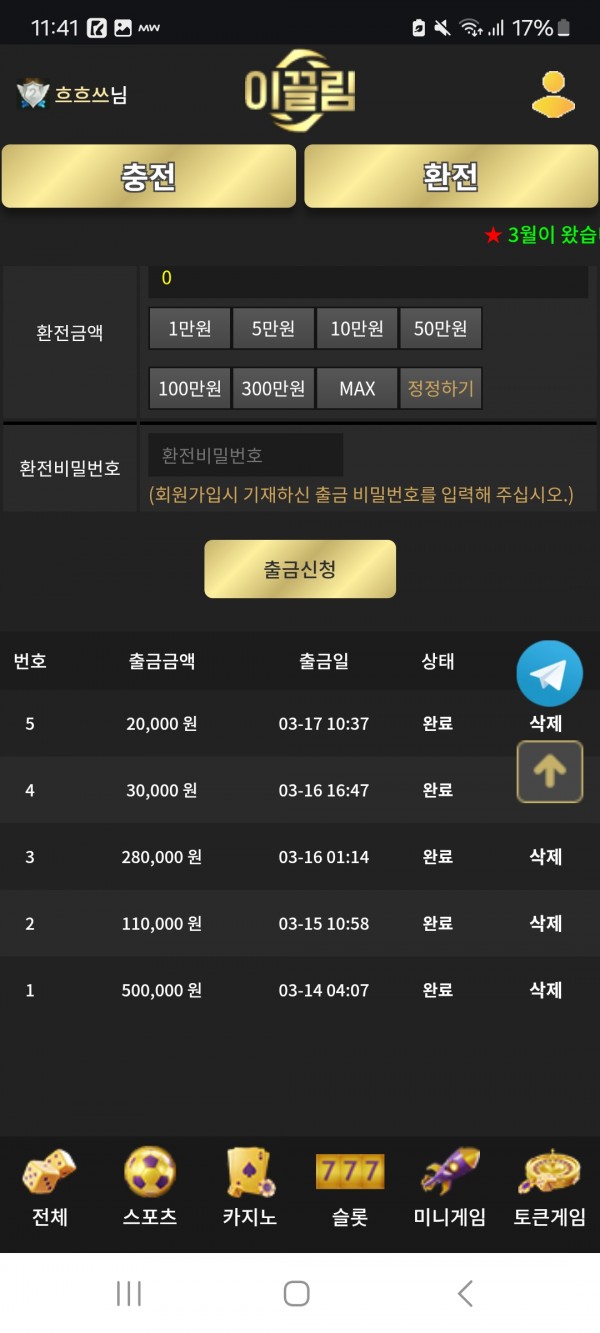Image resolution: width=600 pixels, height=1333 pixels.
Task: Jump to top with arrow button
Action: coord(549,771)
